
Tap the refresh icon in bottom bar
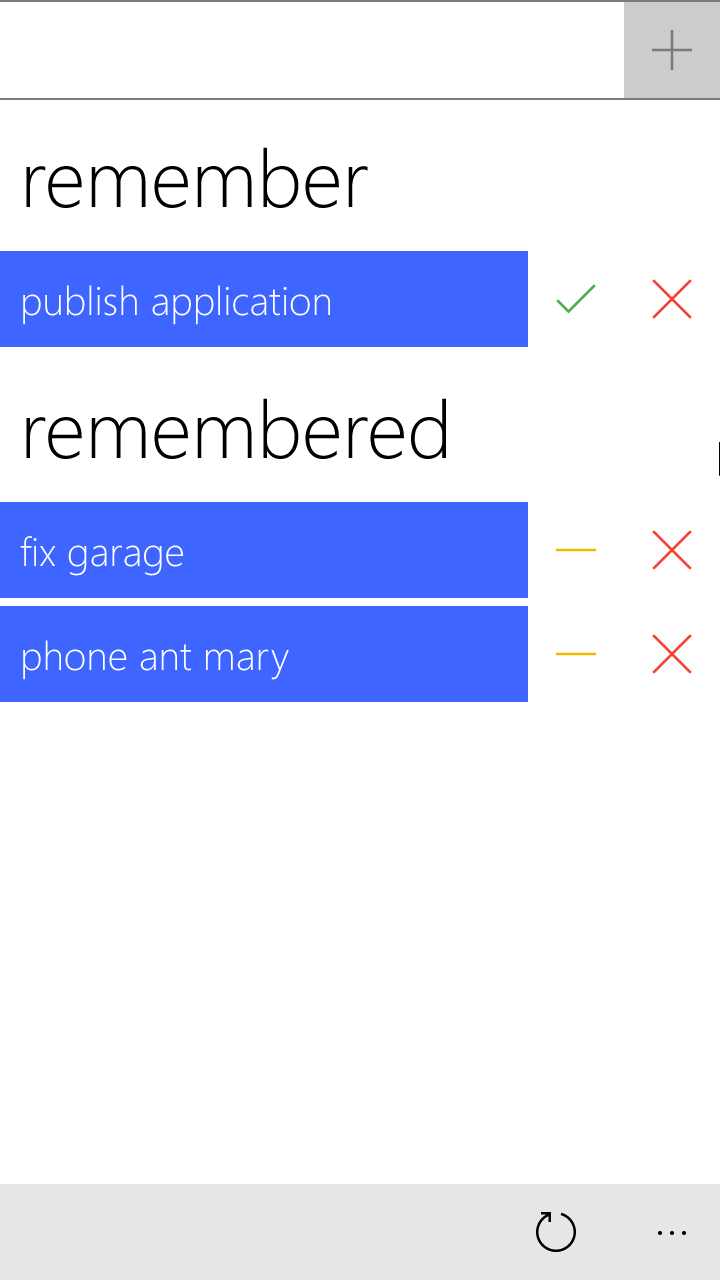556,1232
